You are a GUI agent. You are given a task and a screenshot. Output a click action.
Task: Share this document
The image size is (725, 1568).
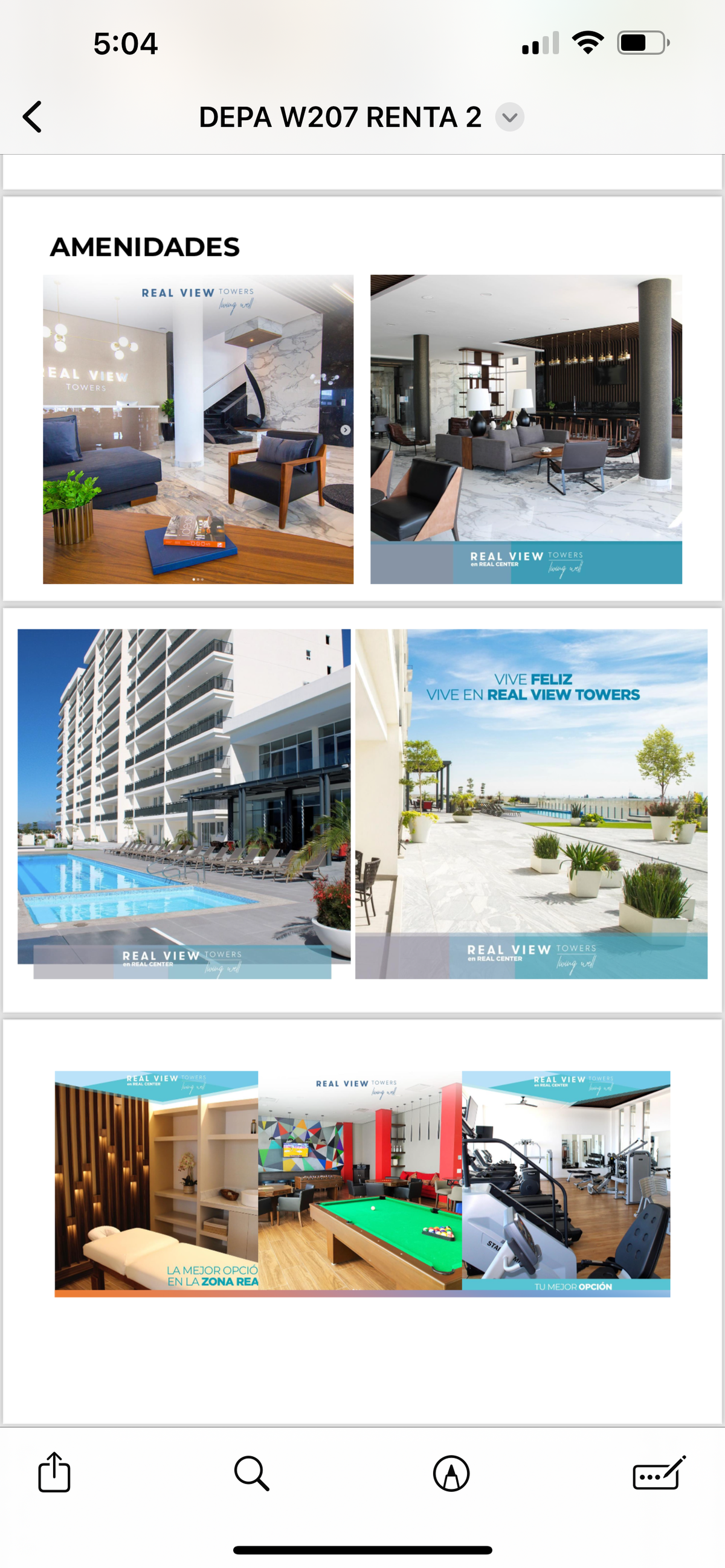tap(54, 1473)
